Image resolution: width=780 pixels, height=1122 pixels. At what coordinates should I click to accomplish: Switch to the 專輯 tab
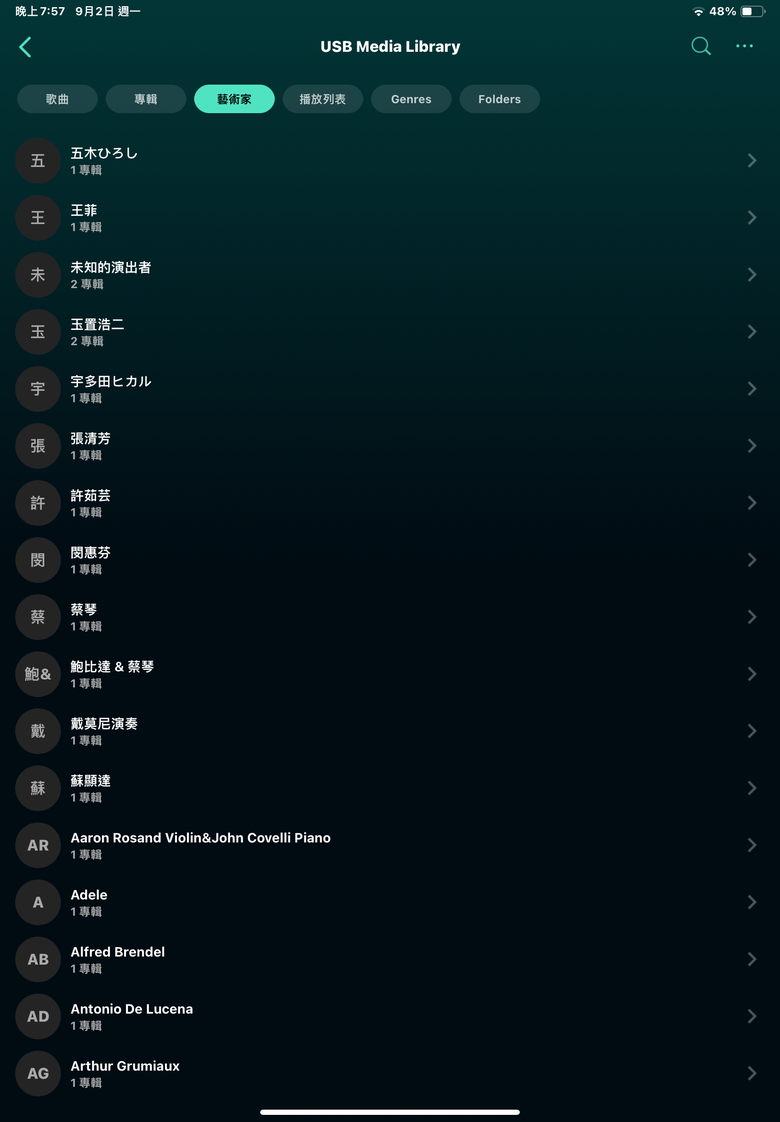[x=146, y=99]
